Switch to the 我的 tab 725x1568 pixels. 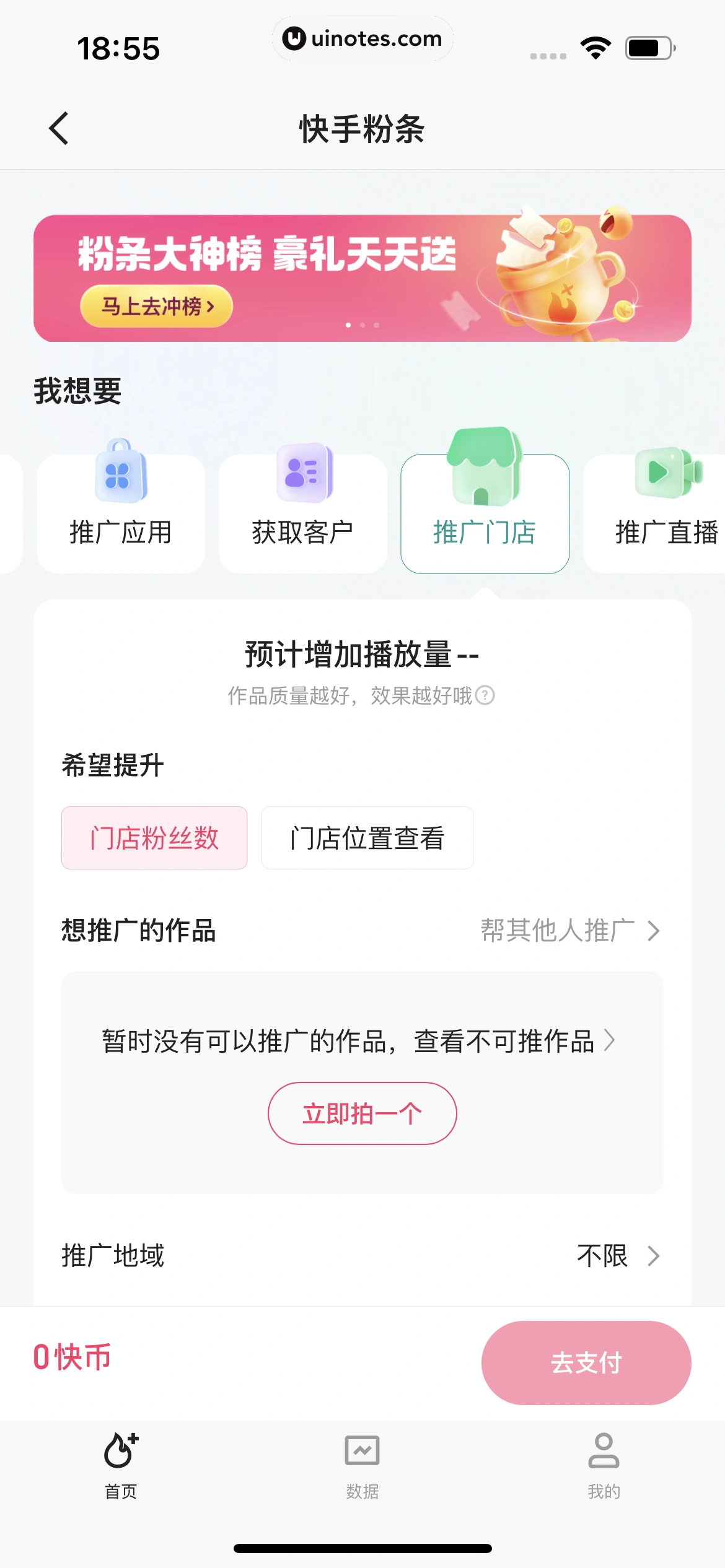pos(604,1465)
